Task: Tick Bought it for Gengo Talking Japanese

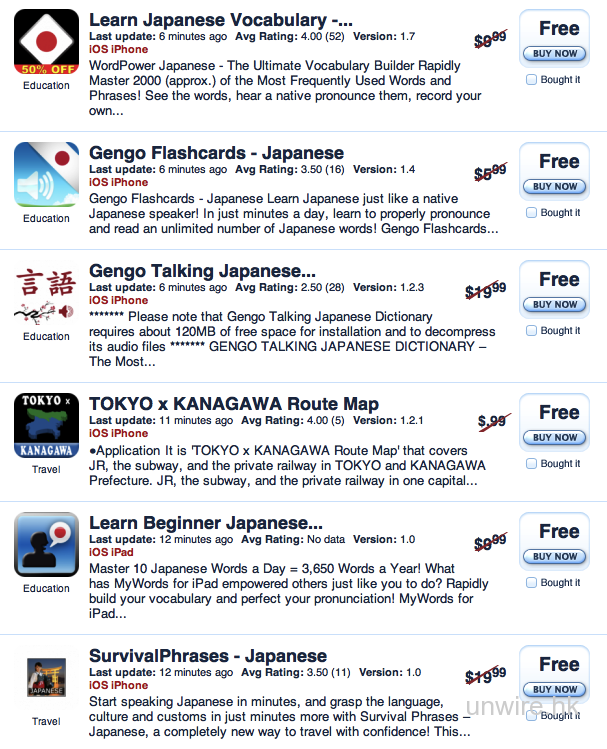Action: [x=532, y=331]
